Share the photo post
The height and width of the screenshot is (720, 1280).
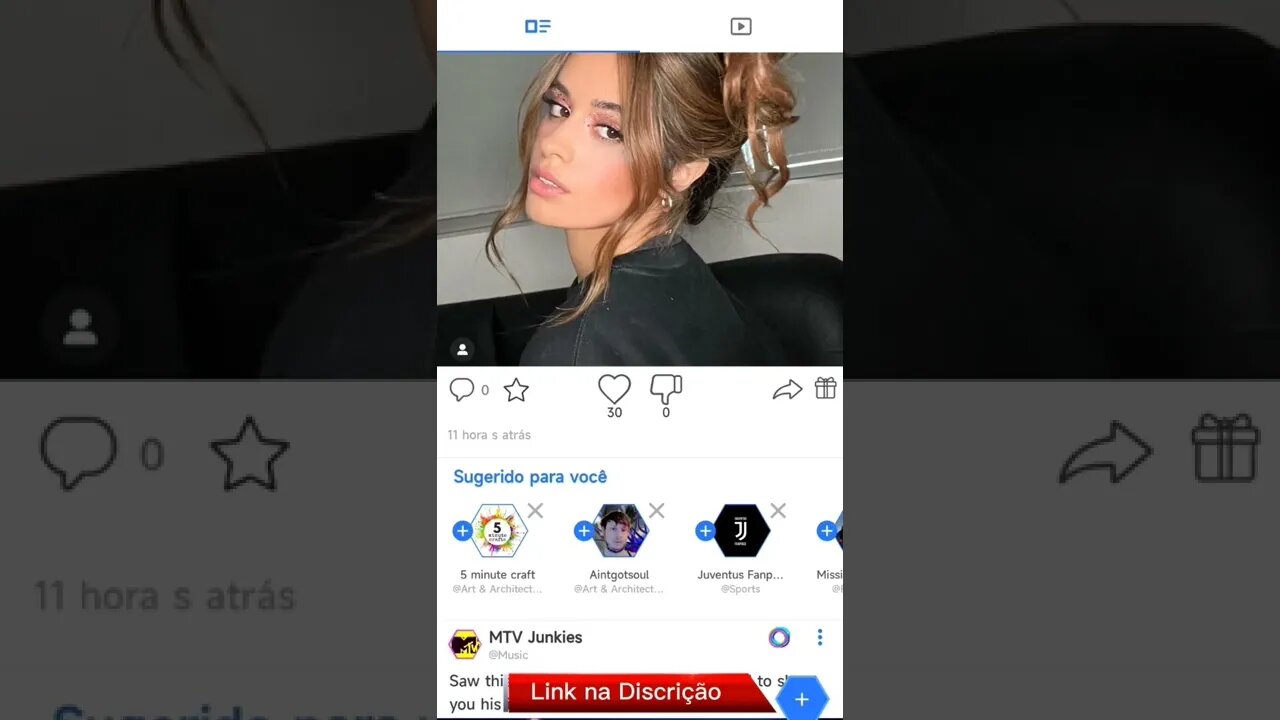tap(787, 390)
